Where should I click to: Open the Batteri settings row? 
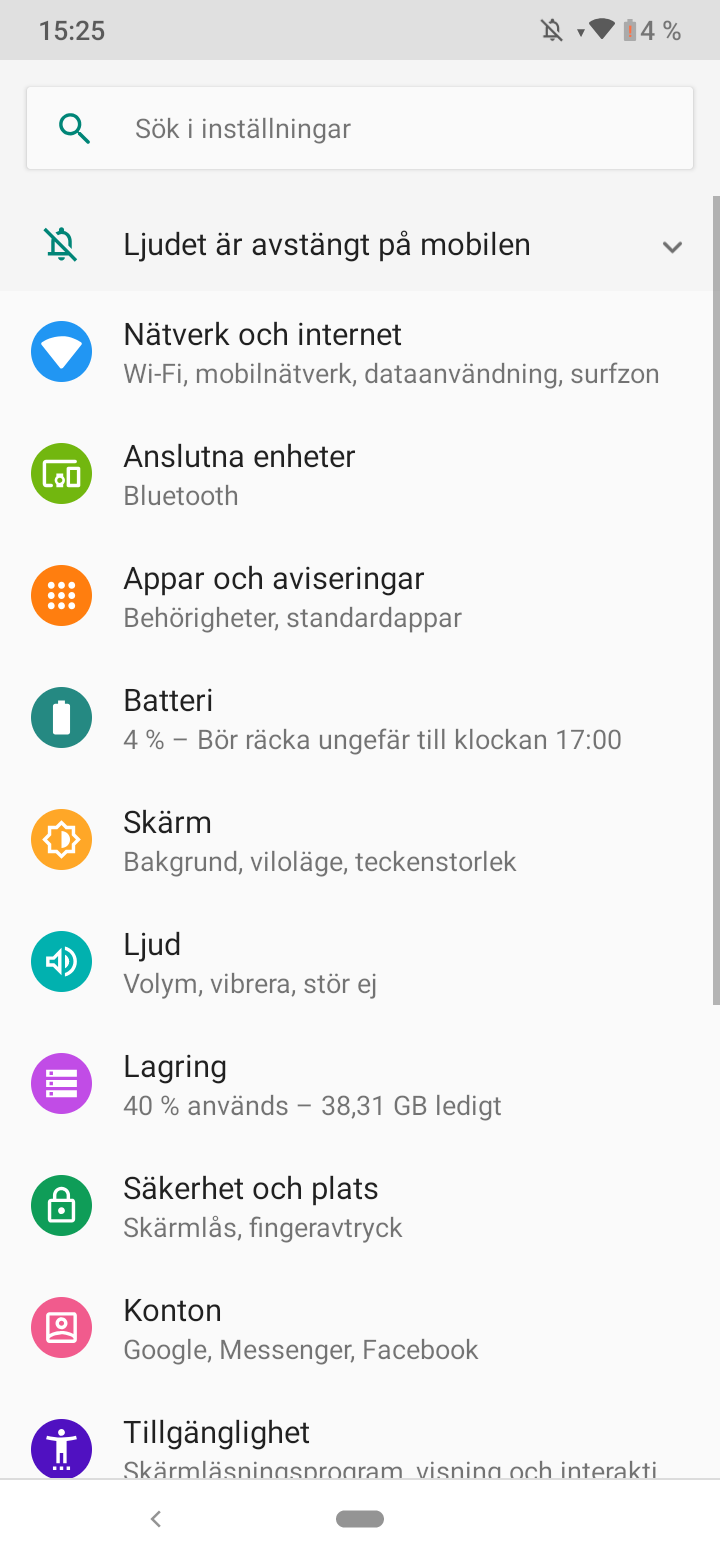(x=360, y=719)
